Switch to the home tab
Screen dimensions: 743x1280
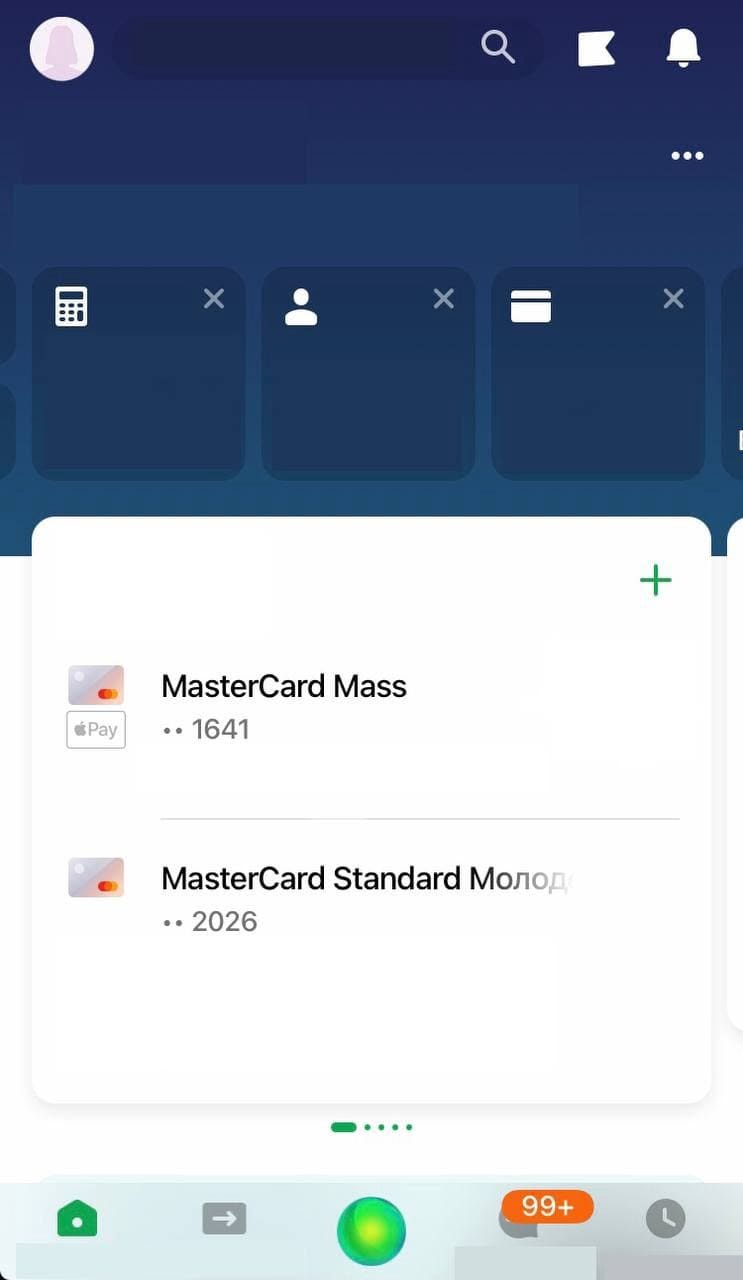click(x=77, y=1219)
